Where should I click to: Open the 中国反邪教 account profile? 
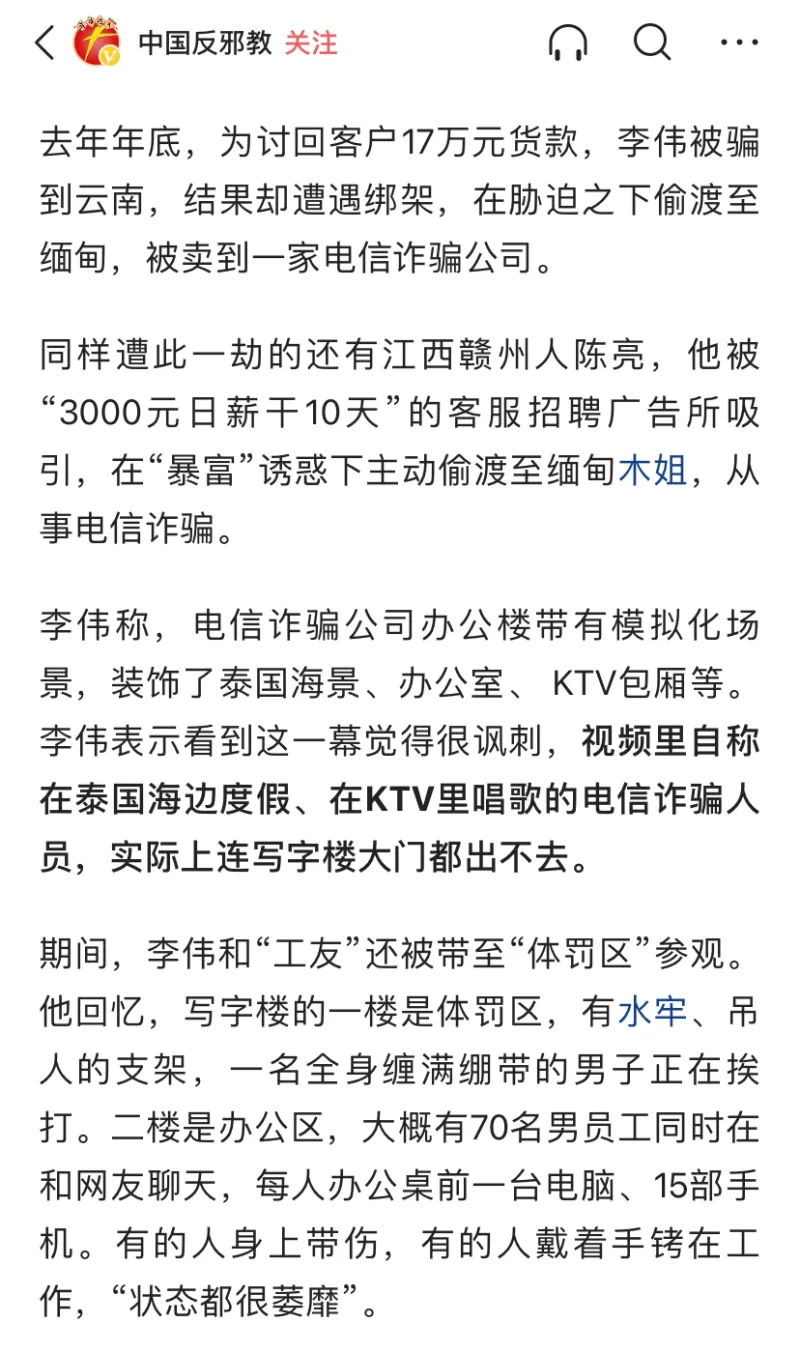click(204, 43)
